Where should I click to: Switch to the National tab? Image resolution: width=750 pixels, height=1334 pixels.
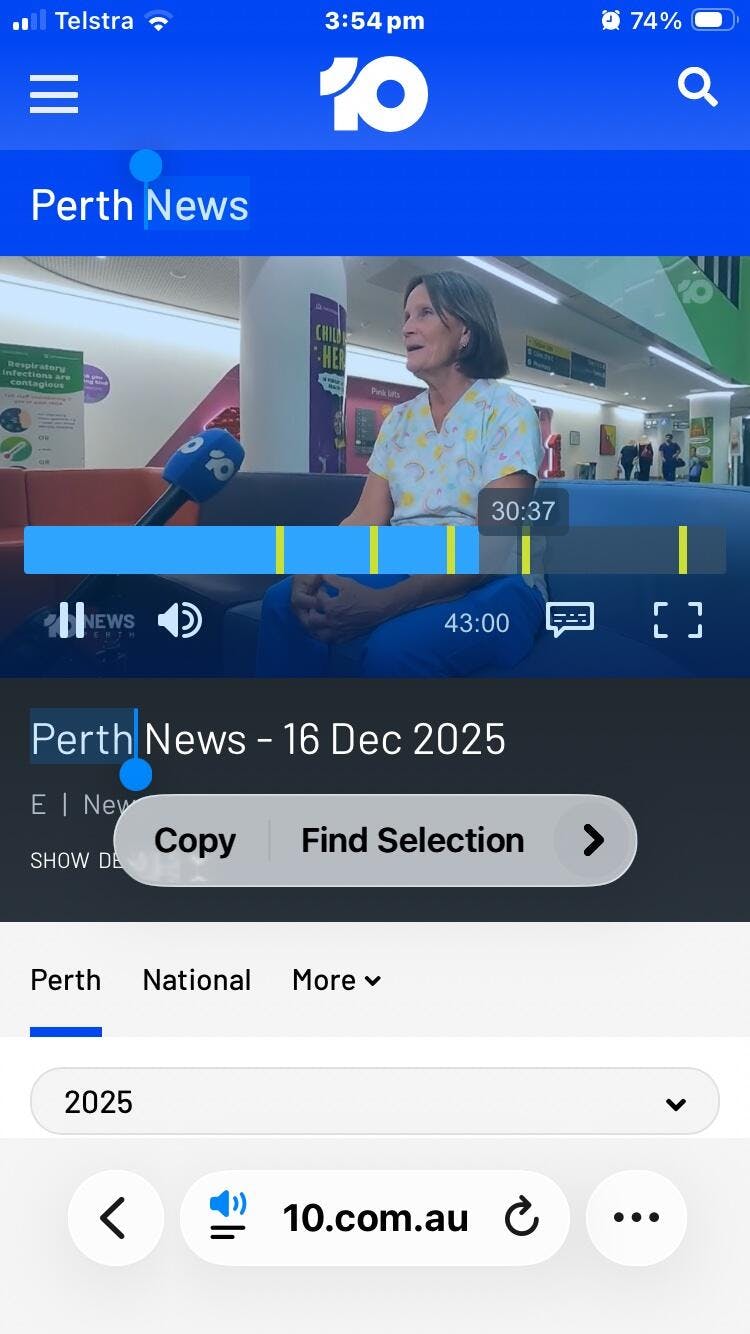[197, 980]
